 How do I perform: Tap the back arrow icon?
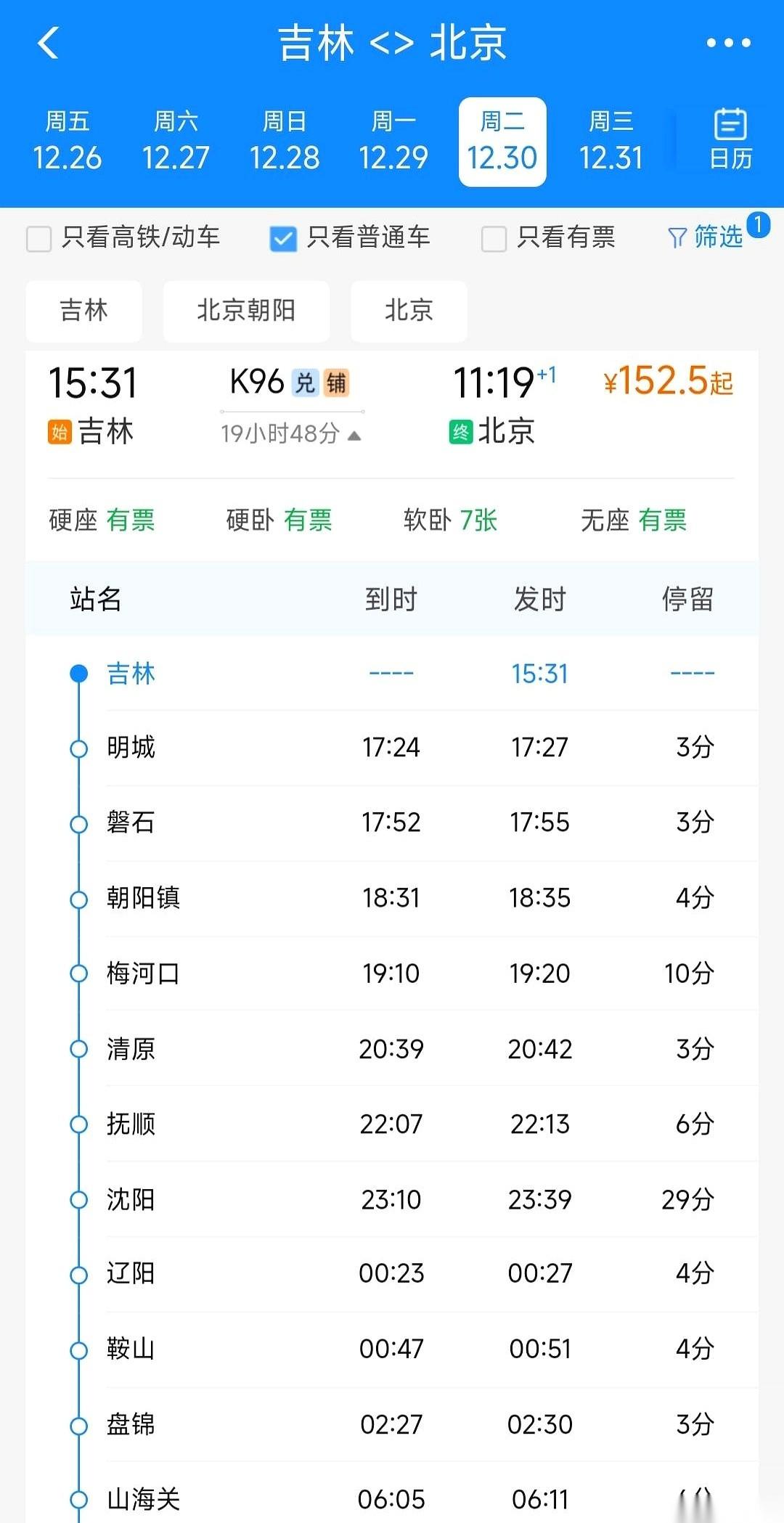48,44
